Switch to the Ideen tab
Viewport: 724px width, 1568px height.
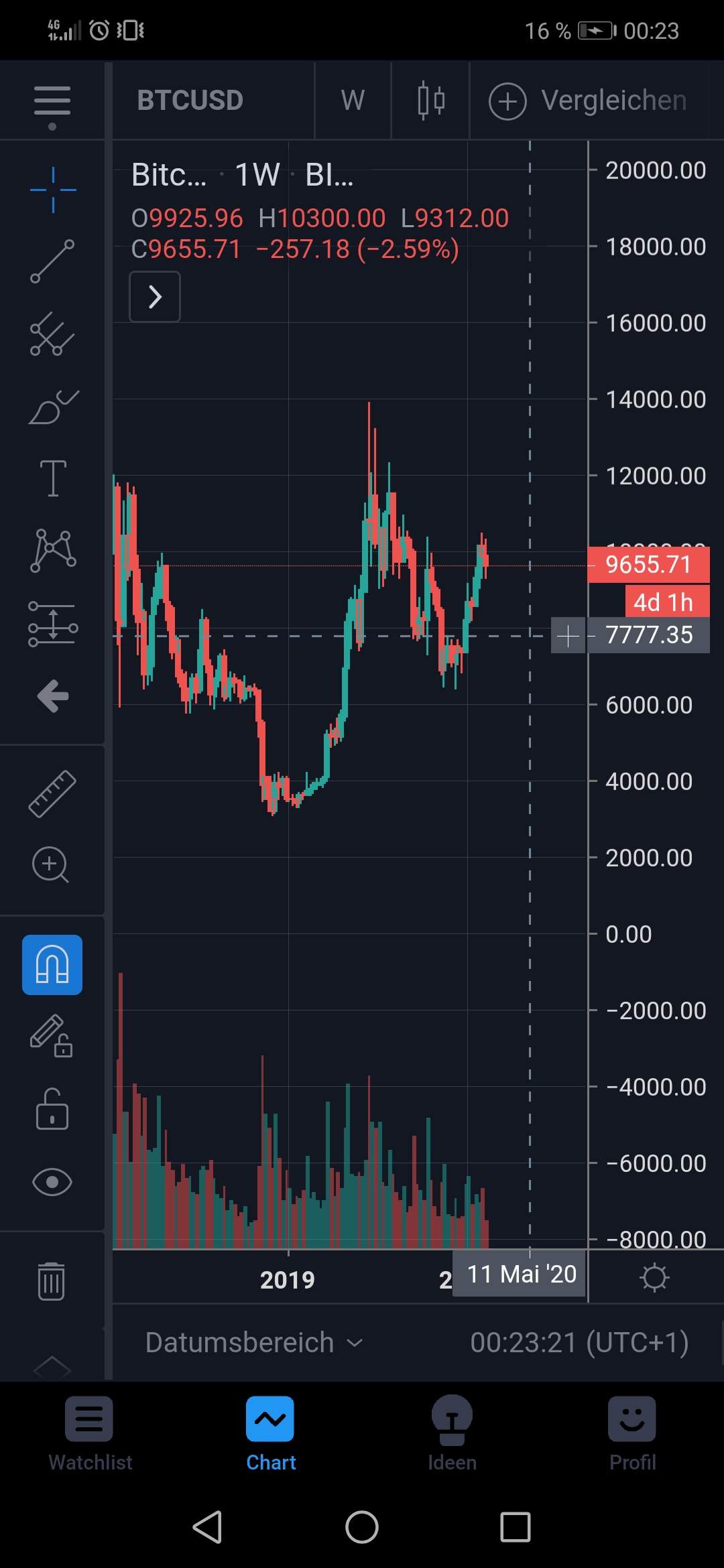(452, 1433)
